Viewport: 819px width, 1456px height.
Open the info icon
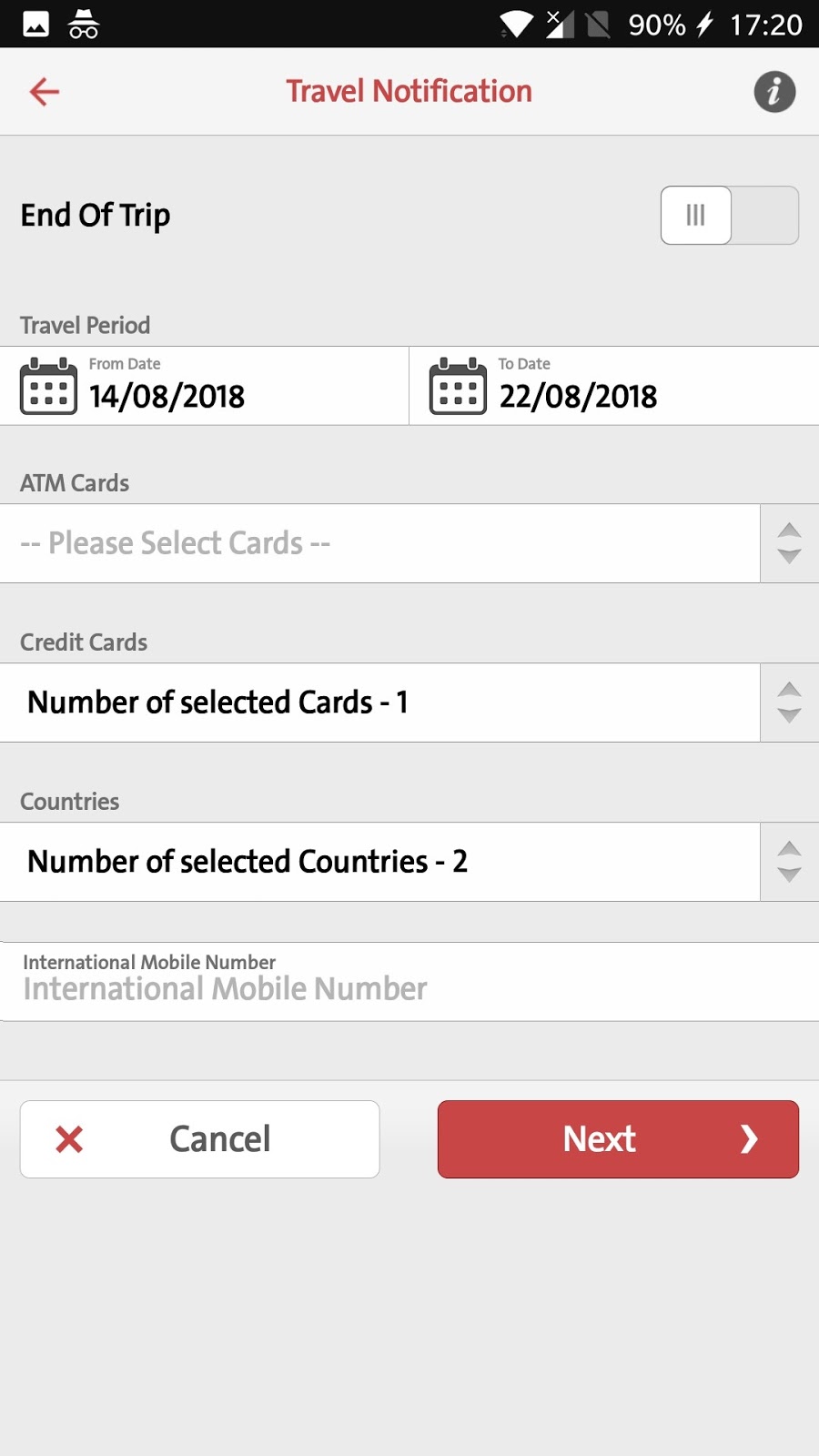point(774,91)
